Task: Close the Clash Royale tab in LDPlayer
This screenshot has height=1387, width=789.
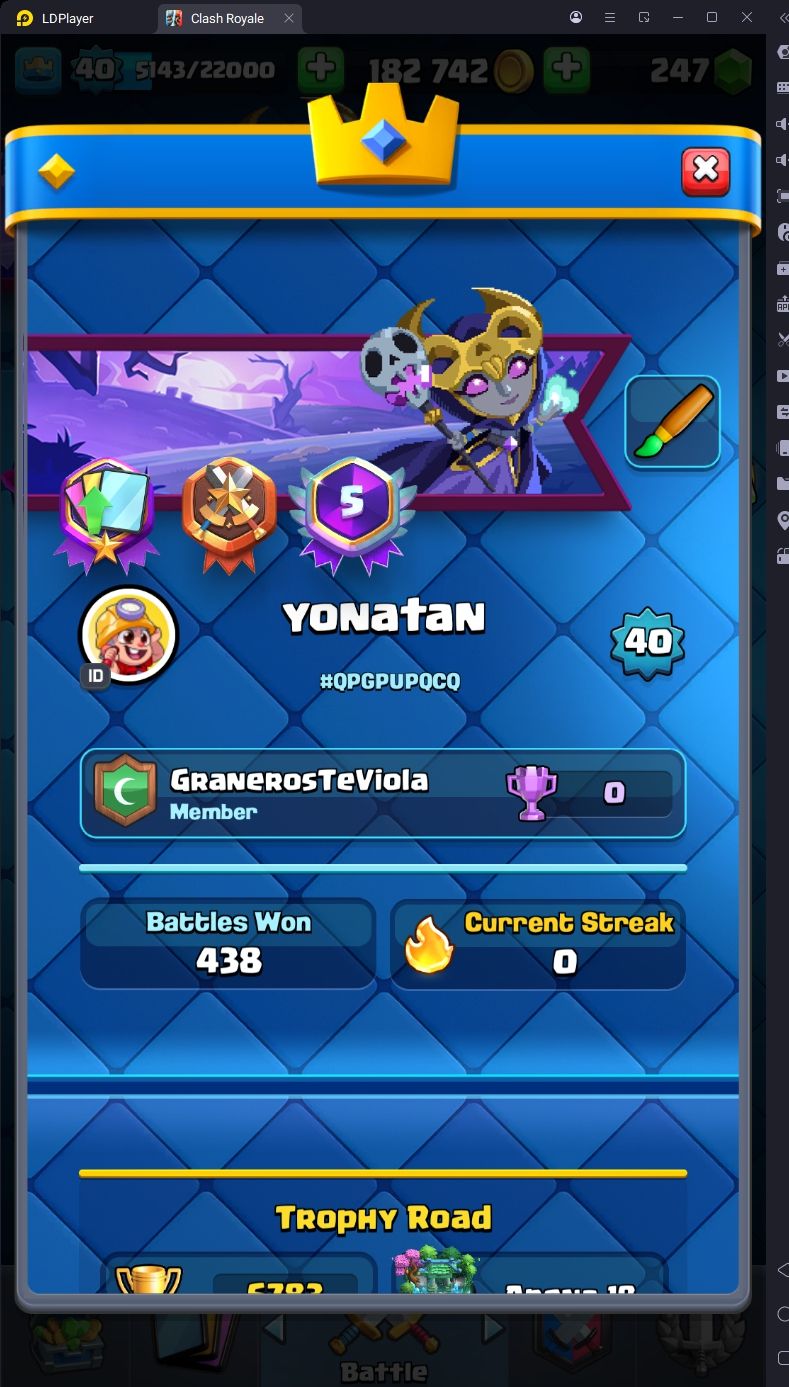Action: click(x=289, y=18)
